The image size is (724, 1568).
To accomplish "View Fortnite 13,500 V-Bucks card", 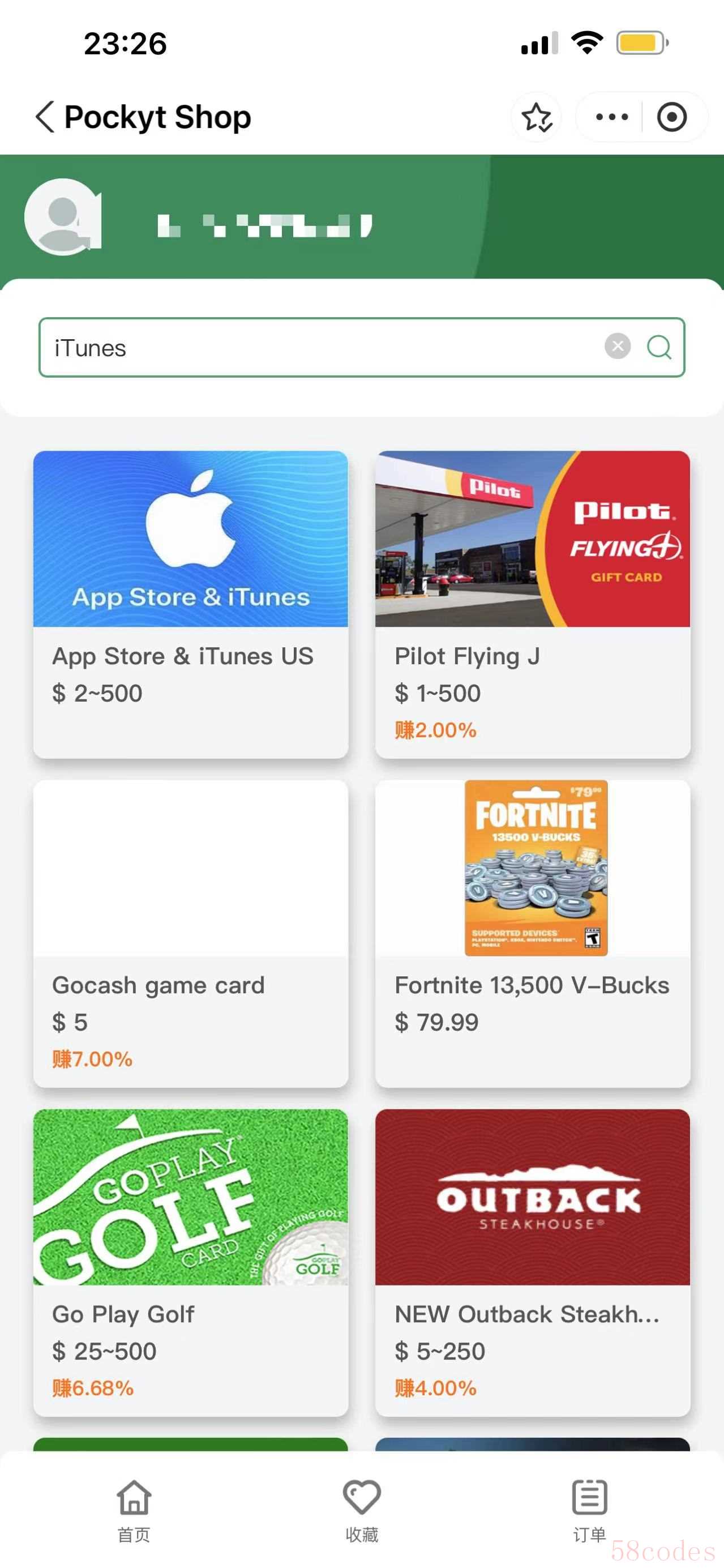I will [532, 933].
